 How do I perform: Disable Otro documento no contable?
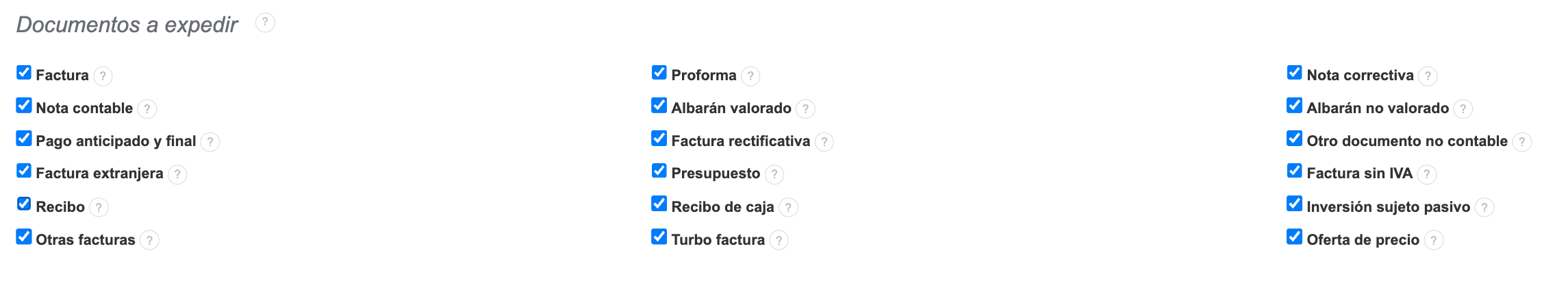[x=1294, y=139]
